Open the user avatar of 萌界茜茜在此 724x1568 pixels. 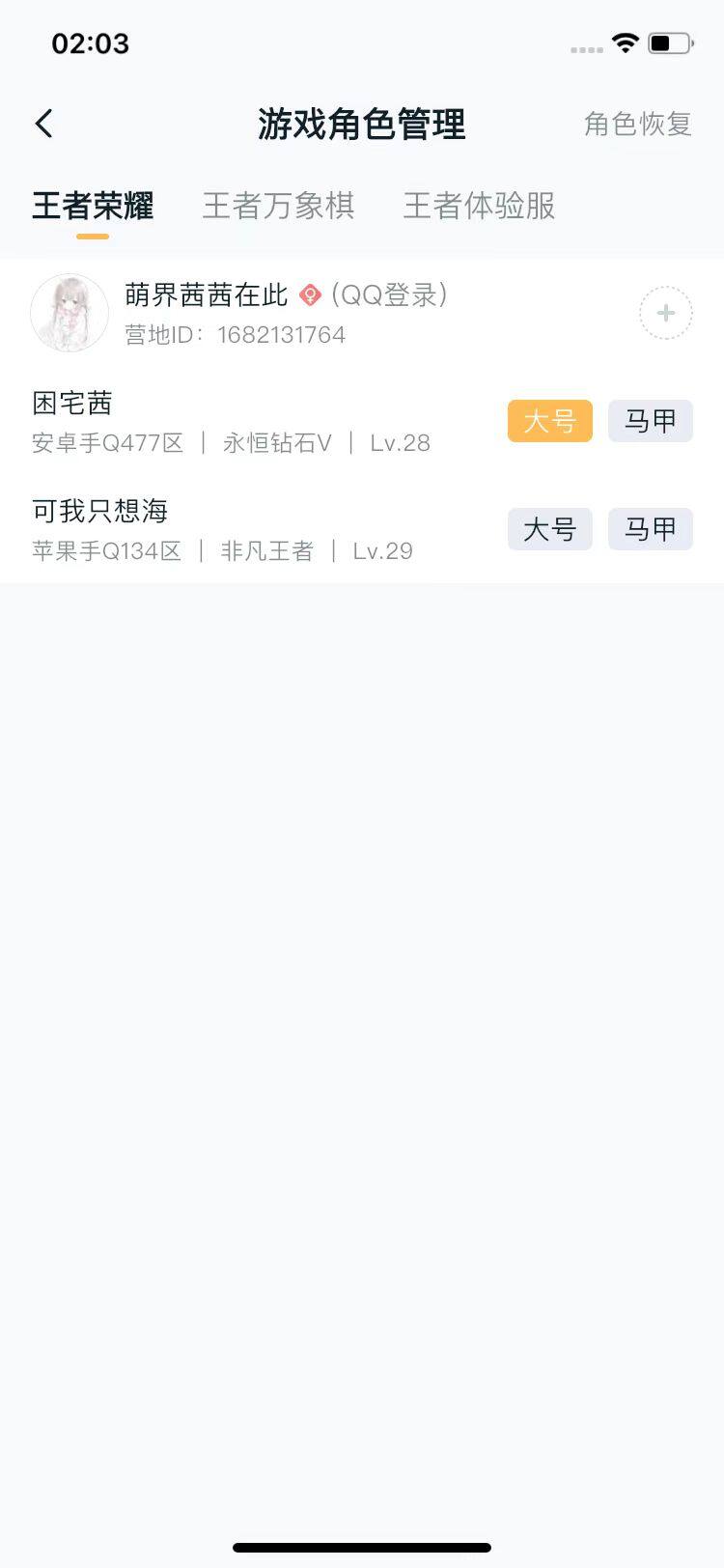[70, 312]
